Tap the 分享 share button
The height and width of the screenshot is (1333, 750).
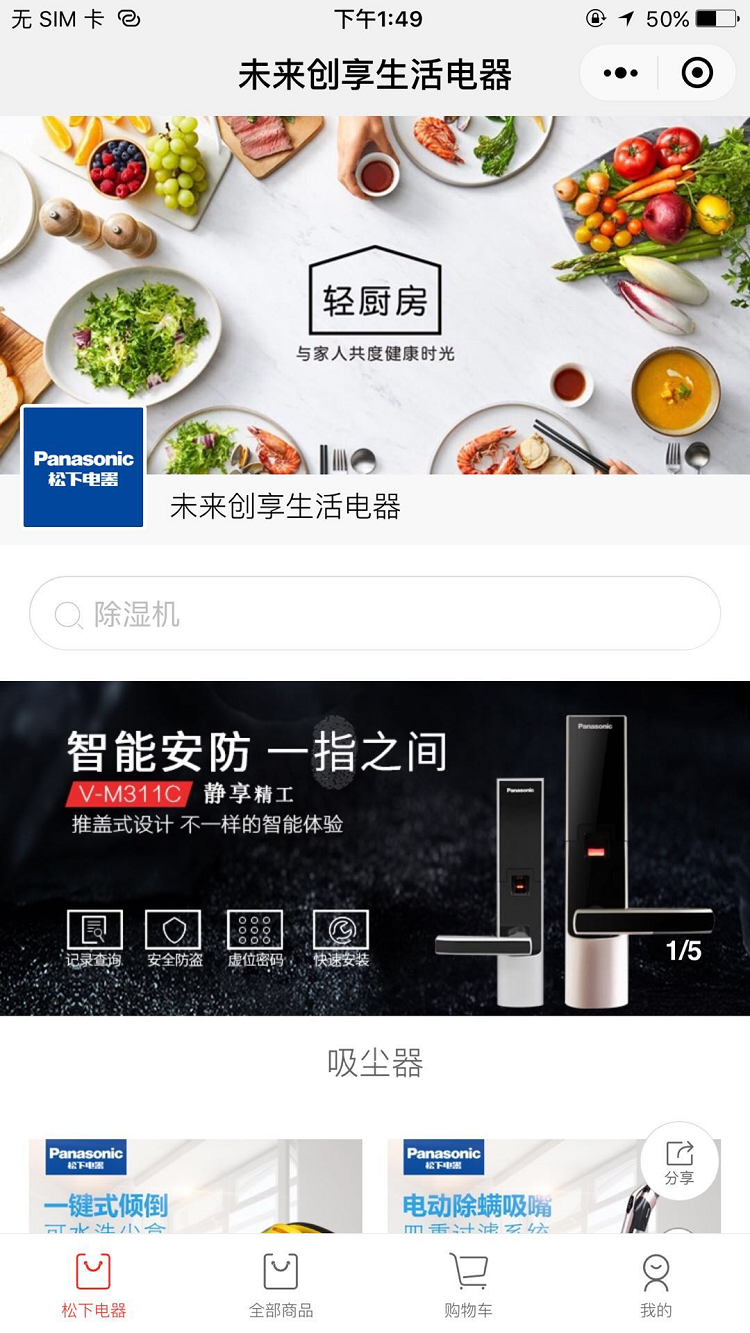pyautogui.click(x=679, y=1161)
